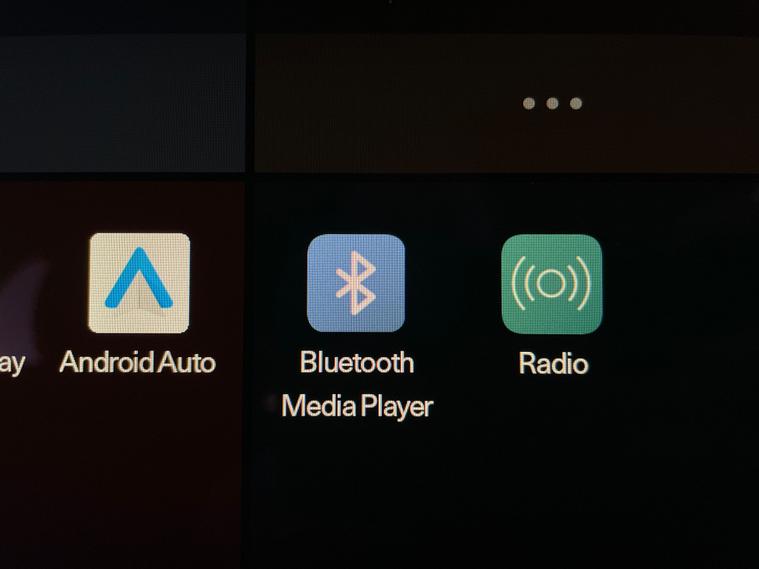Launch Android Auto

pyautogui.click(x=139, y=283)
